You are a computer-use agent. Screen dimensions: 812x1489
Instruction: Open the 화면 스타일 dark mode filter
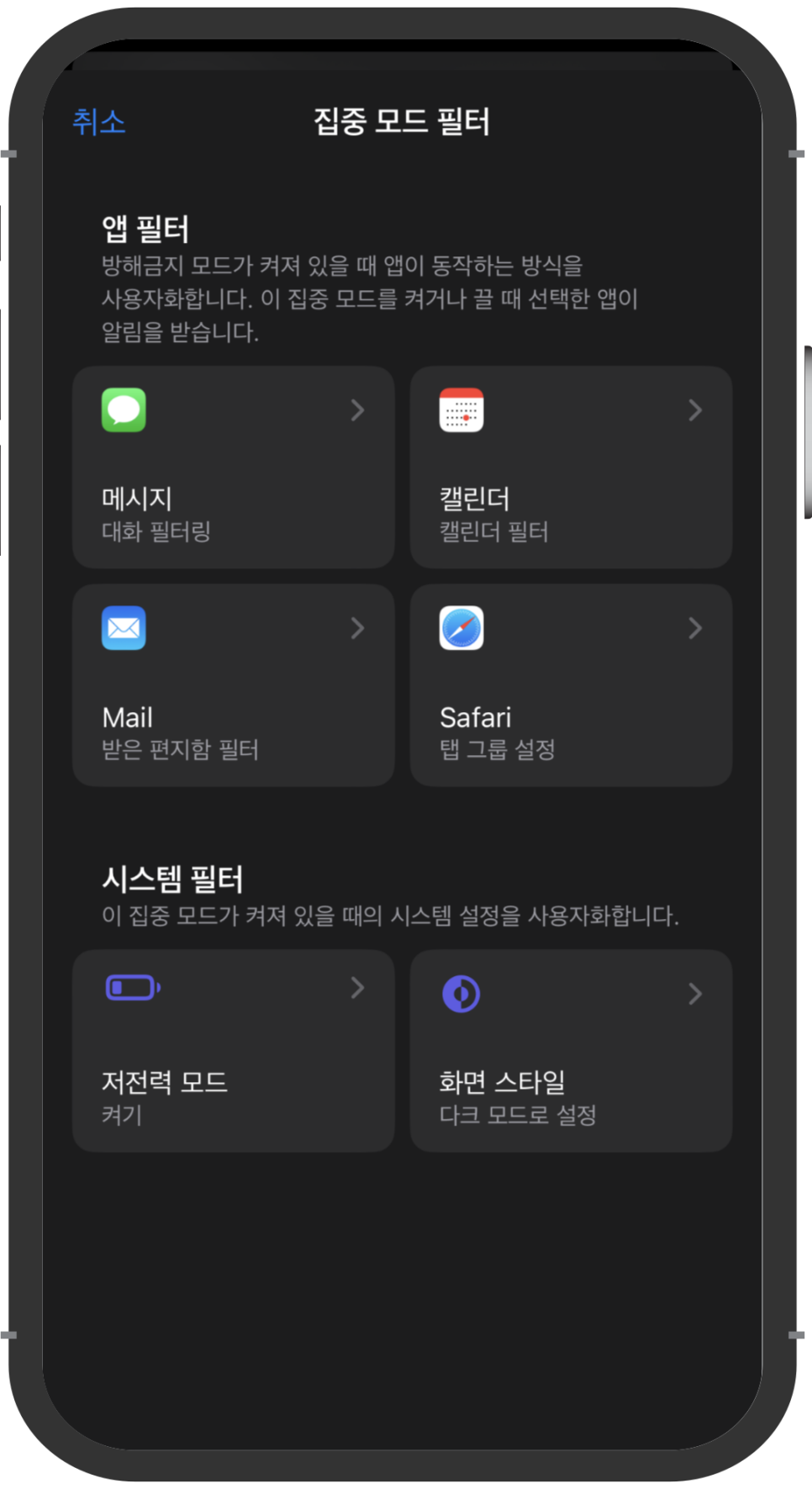[x=571, y=1051]
